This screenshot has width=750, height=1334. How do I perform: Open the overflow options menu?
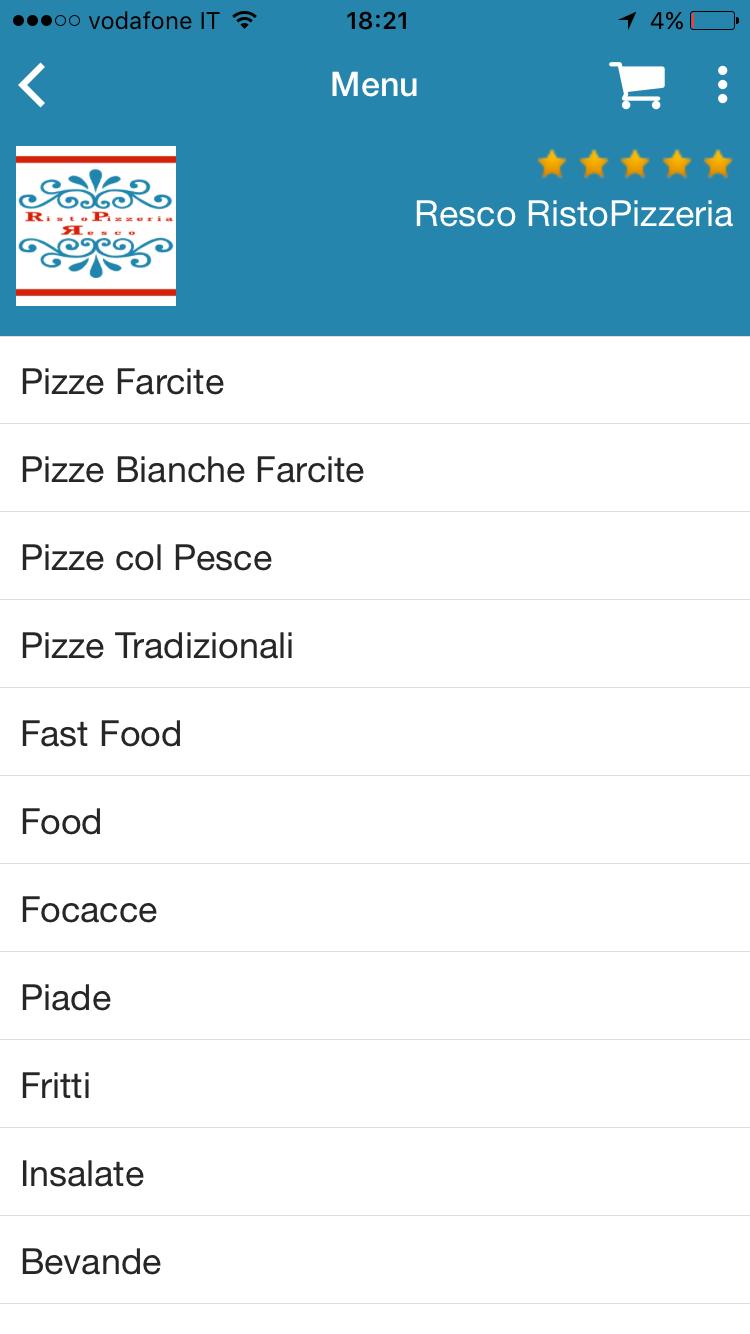click(722, 85)
